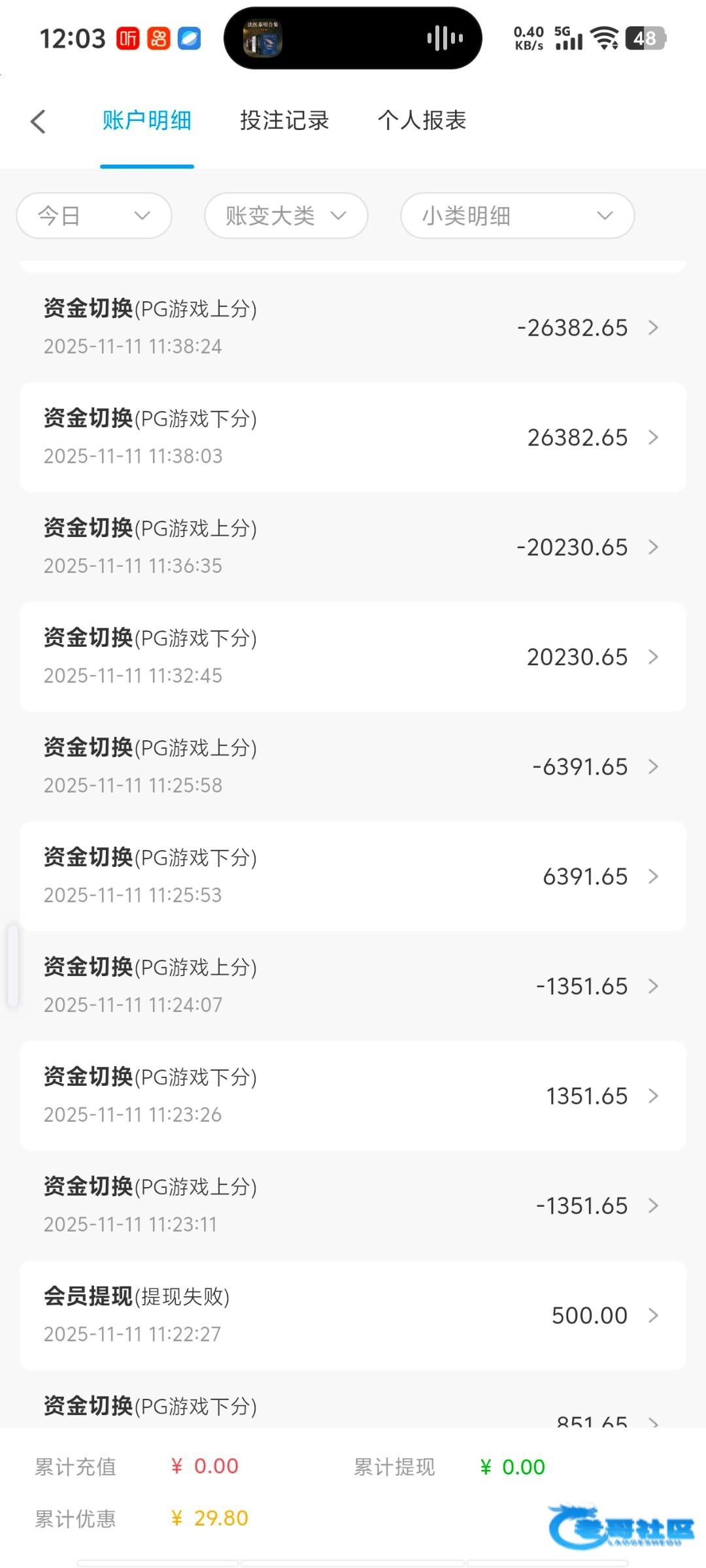Expand the 账变大类 dropdown
The image size is (706, 1568).
(x=286, y=216)
